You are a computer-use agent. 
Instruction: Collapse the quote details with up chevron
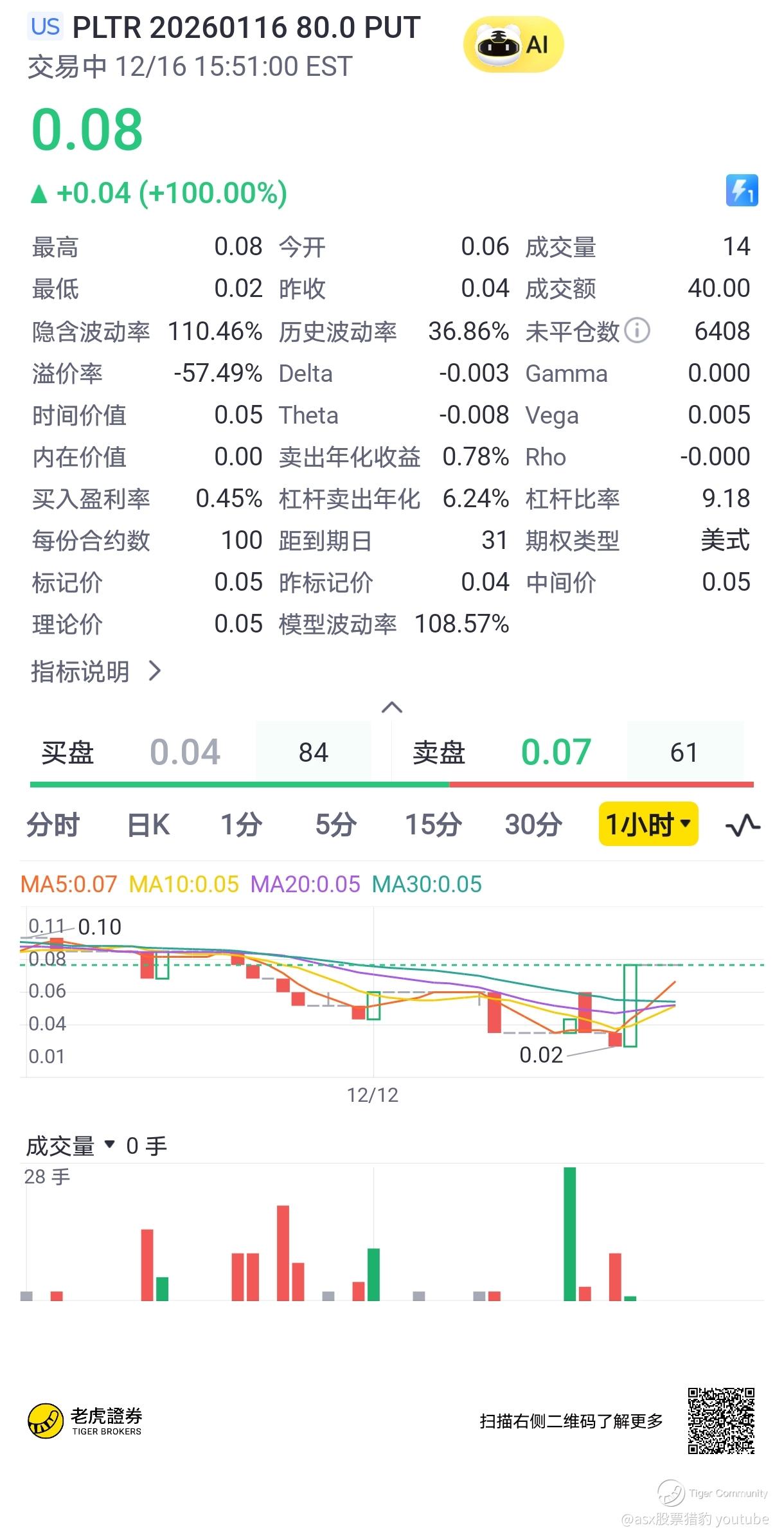click(x=391, y=708)
